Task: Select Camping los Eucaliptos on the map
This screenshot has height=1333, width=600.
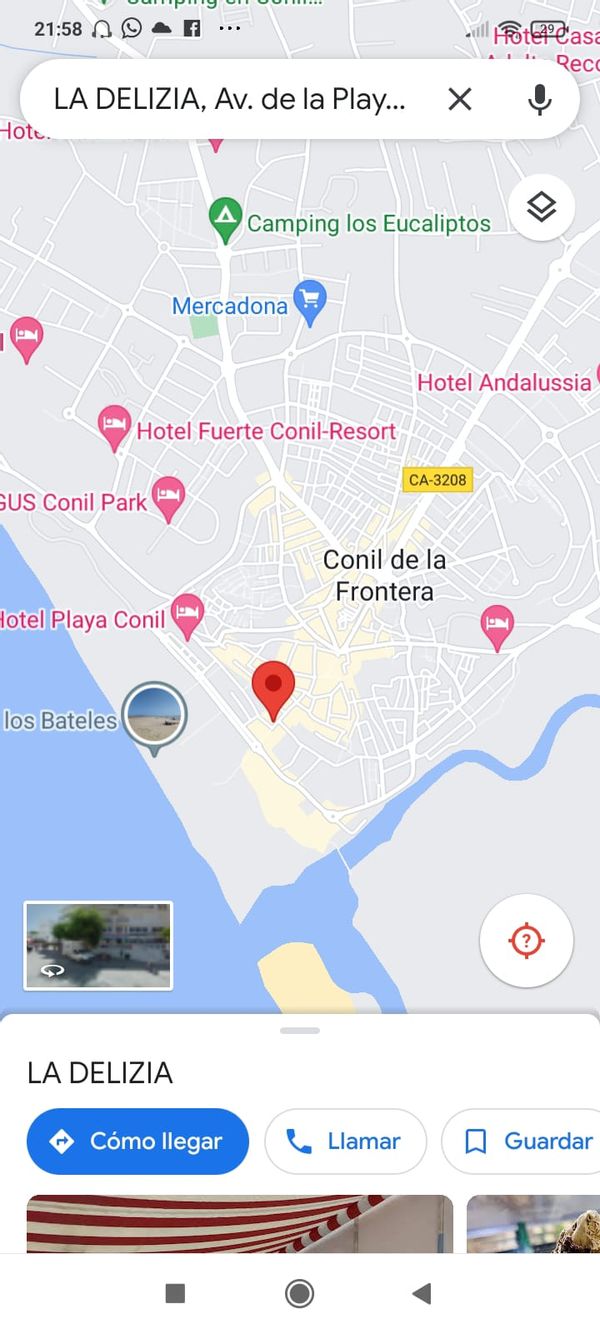Action: coord(226,219)
